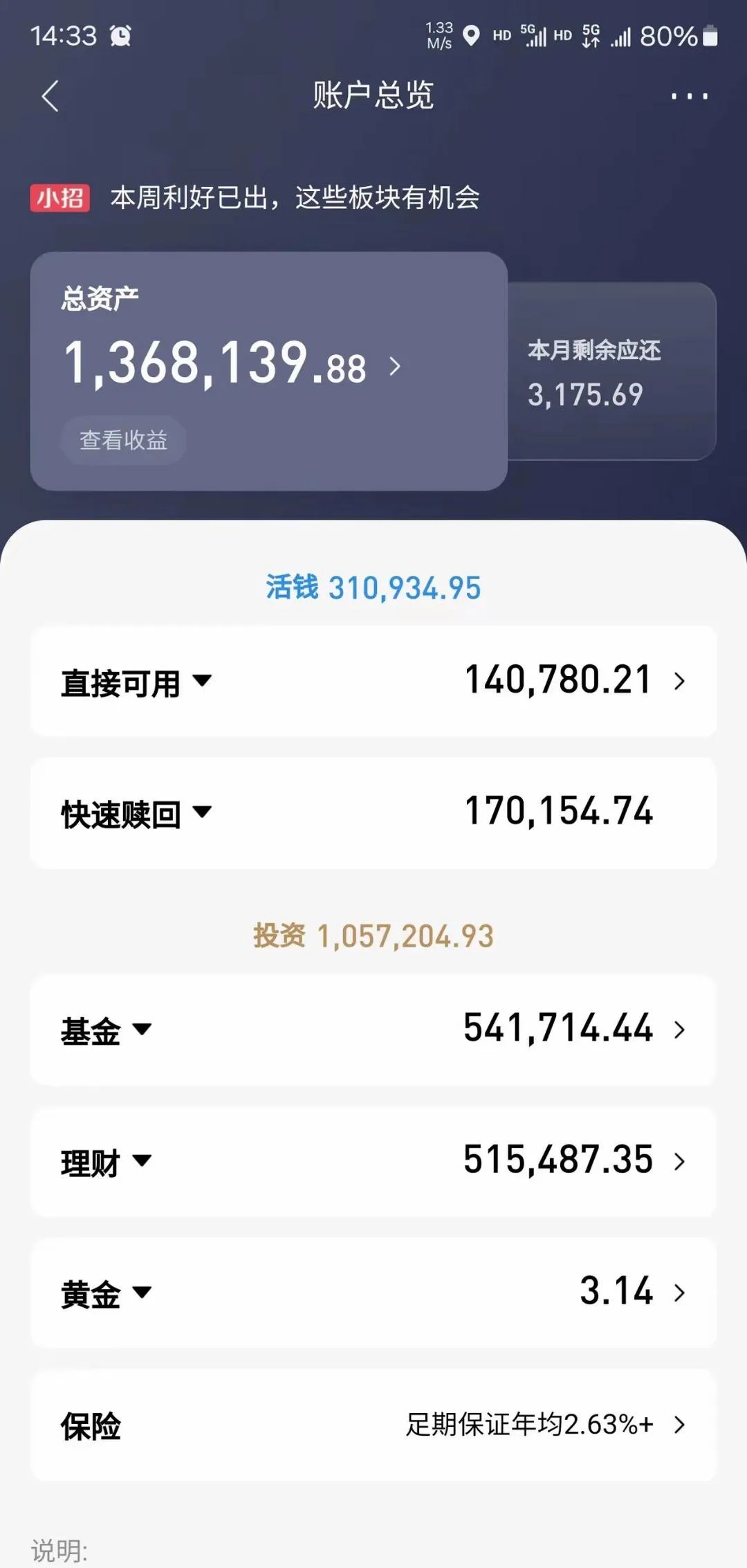Open the 直接可用 140,780.21 row
This screenshot has height=1568, width=747.
point(373,681)
